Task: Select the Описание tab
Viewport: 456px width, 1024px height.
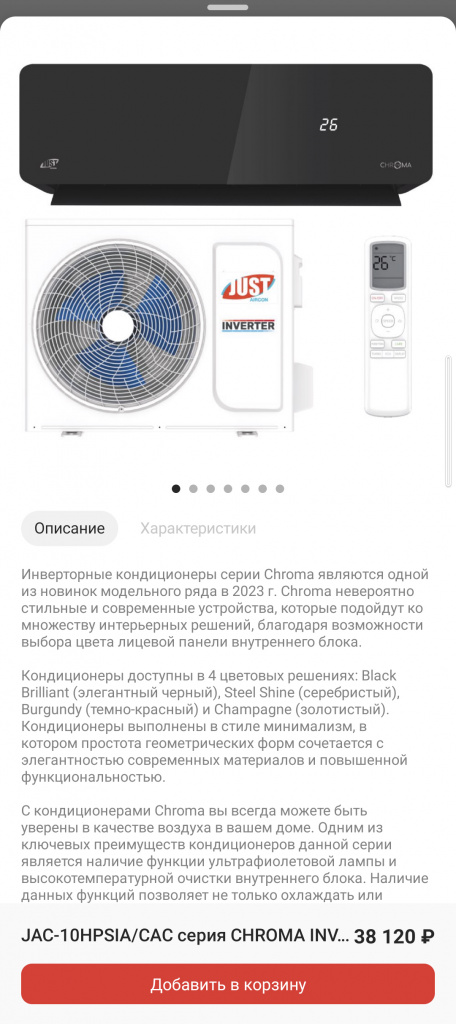Action: tap(70, 528)
